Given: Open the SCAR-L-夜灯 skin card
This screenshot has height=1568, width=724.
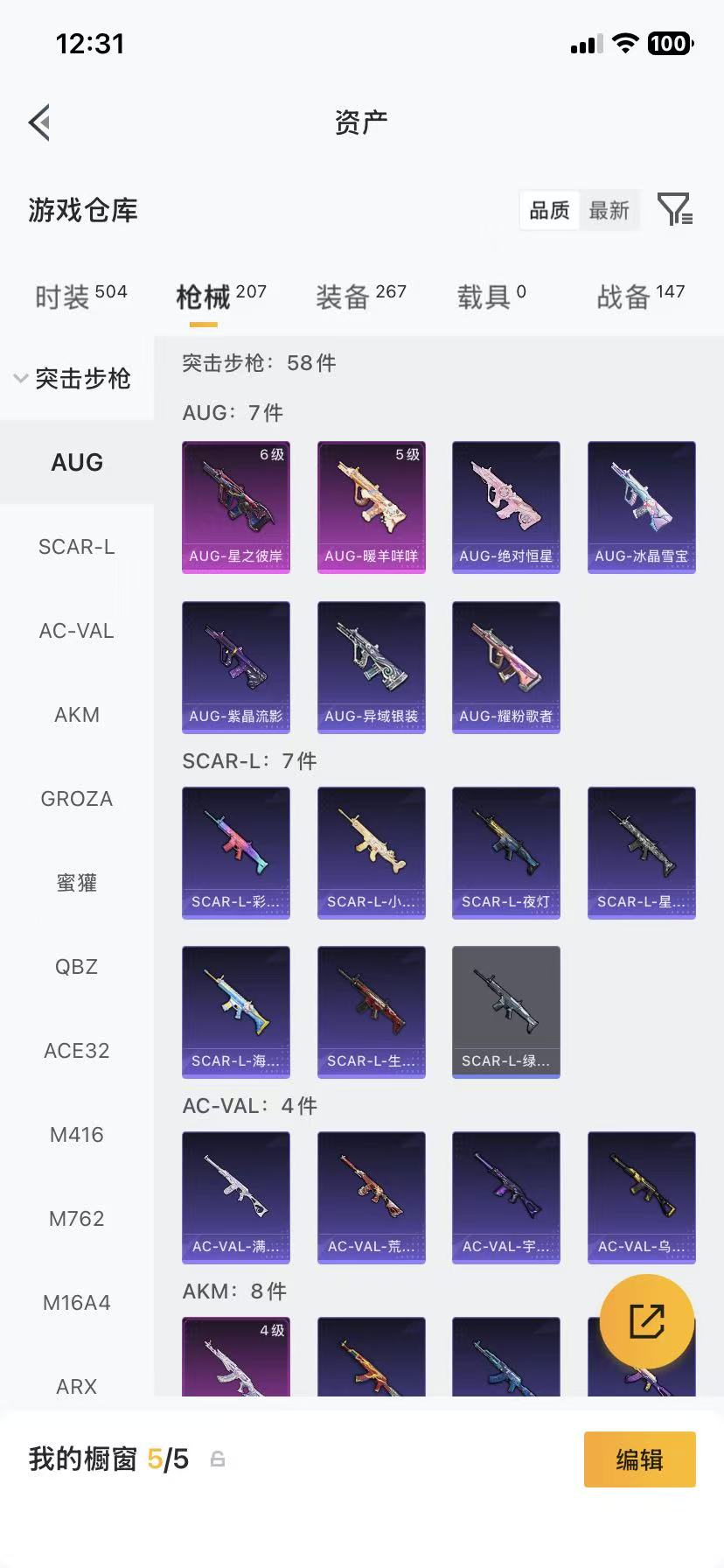Looking at the screenshot, I should (506, 853).
